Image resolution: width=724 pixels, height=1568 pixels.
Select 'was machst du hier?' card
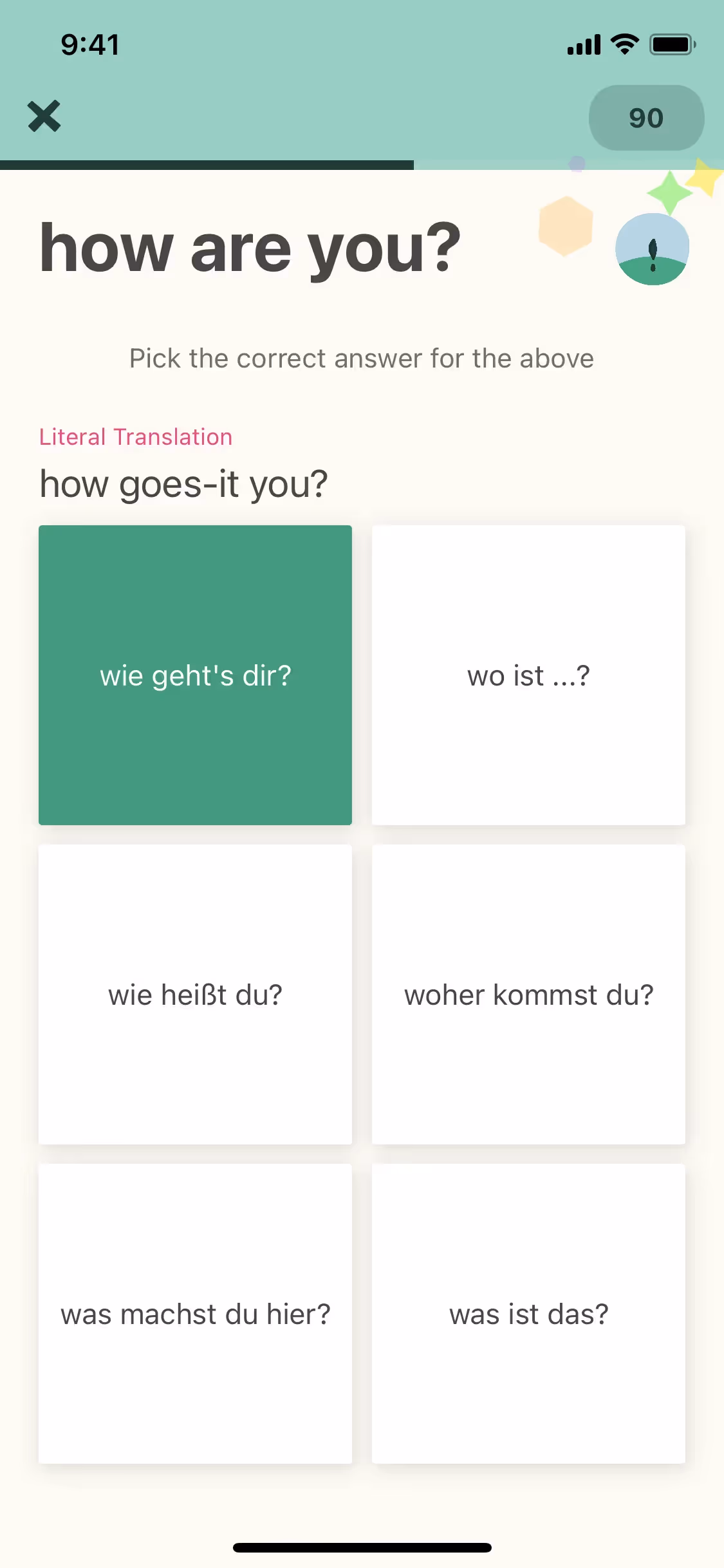pos(195,1314)
